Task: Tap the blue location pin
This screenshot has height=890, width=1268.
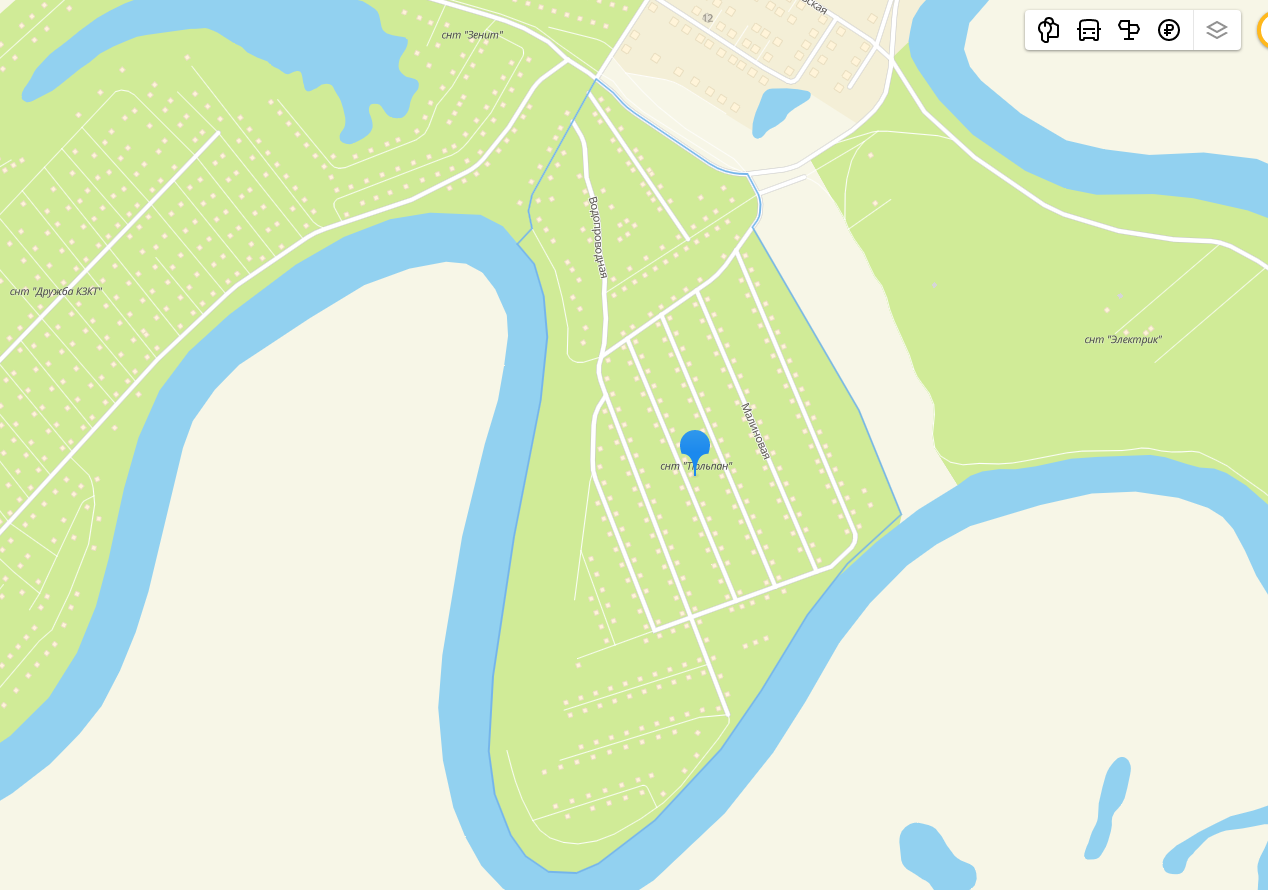Action: pyautogui.click(x=695, y=451)
